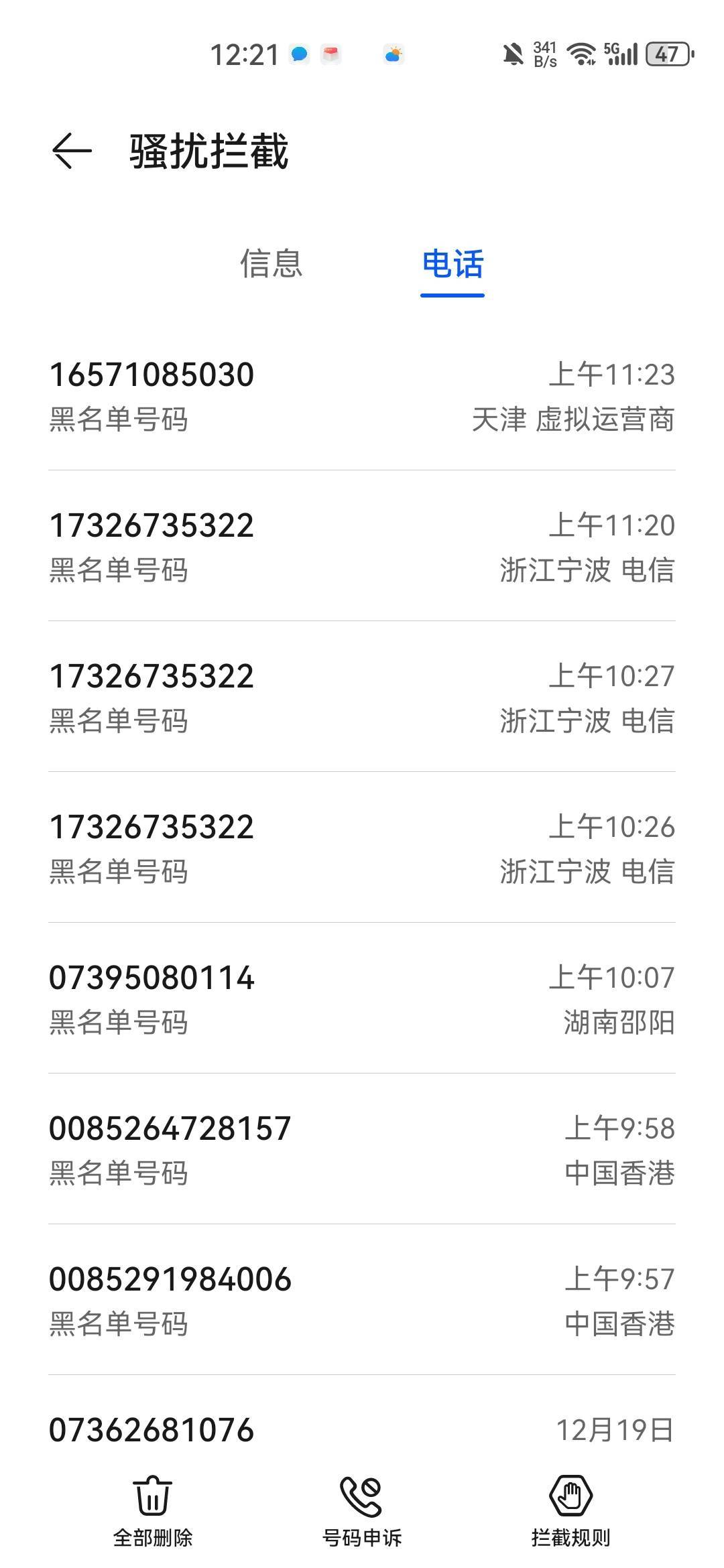Switch to the 信息 tab
The width and height of the screenshot is (724, 1568).
pos(271,263)
